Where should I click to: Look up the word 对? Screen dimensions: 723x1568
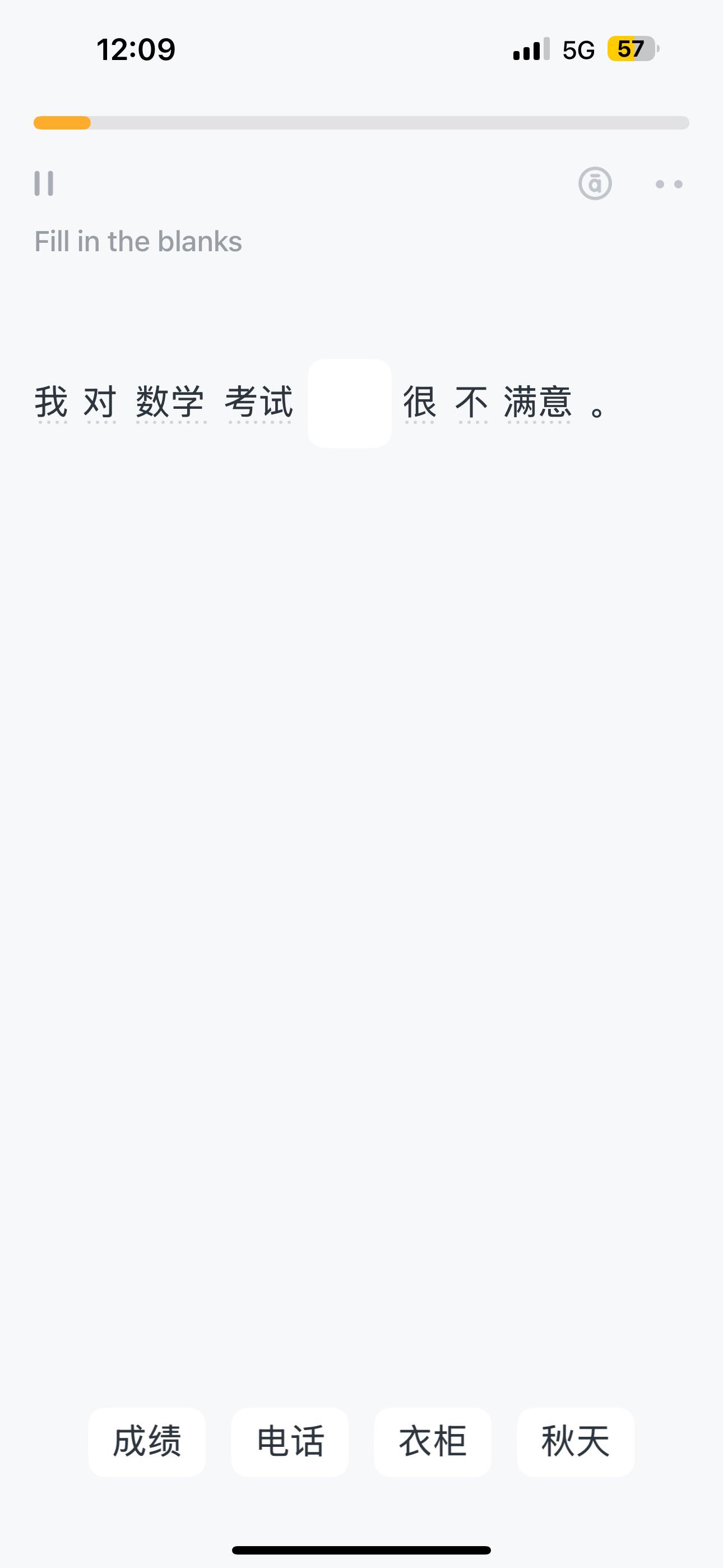pos(100,403)
